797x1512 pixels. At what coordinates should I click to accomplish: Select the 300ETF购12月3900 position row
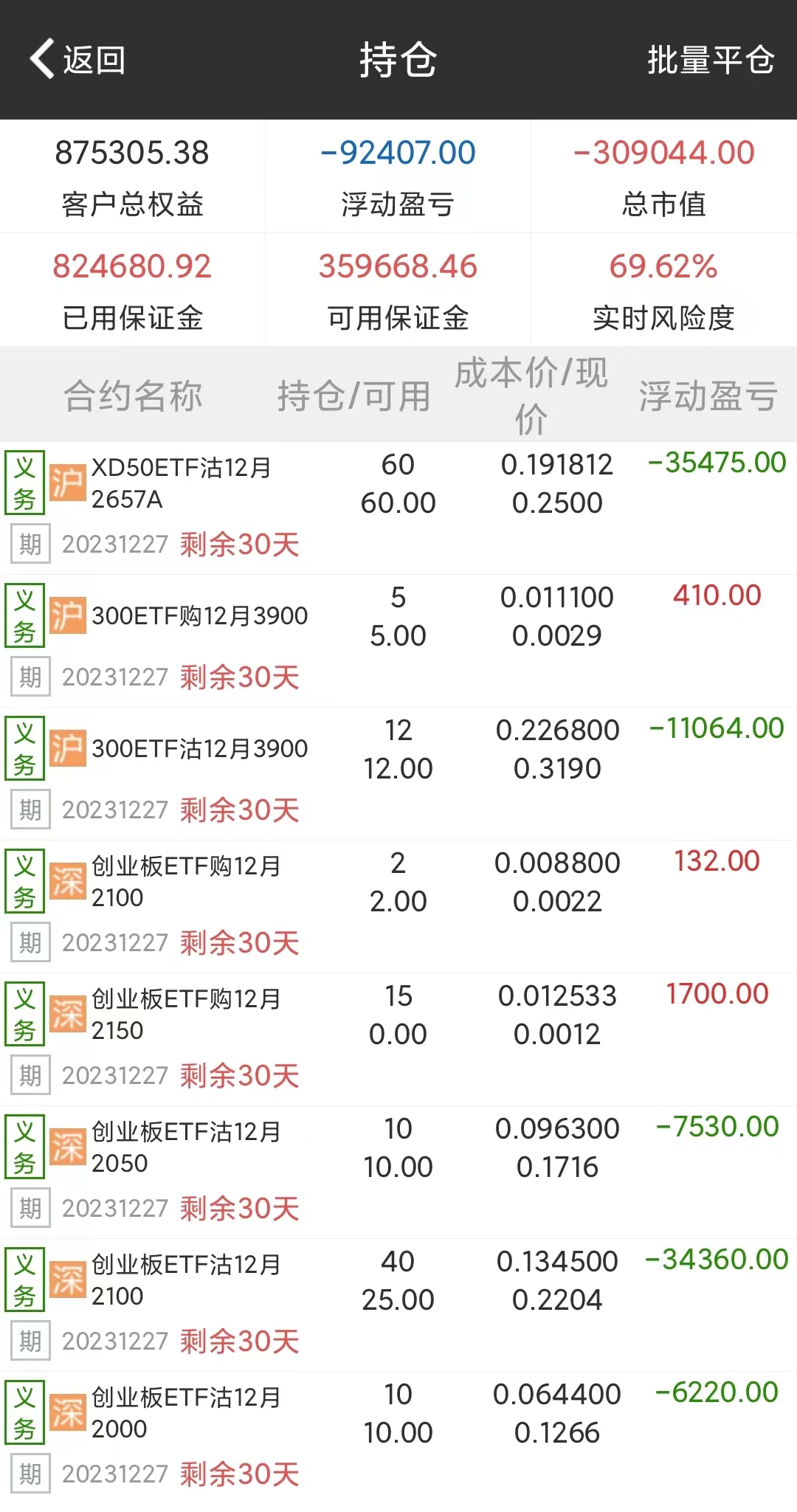[199, 616]
